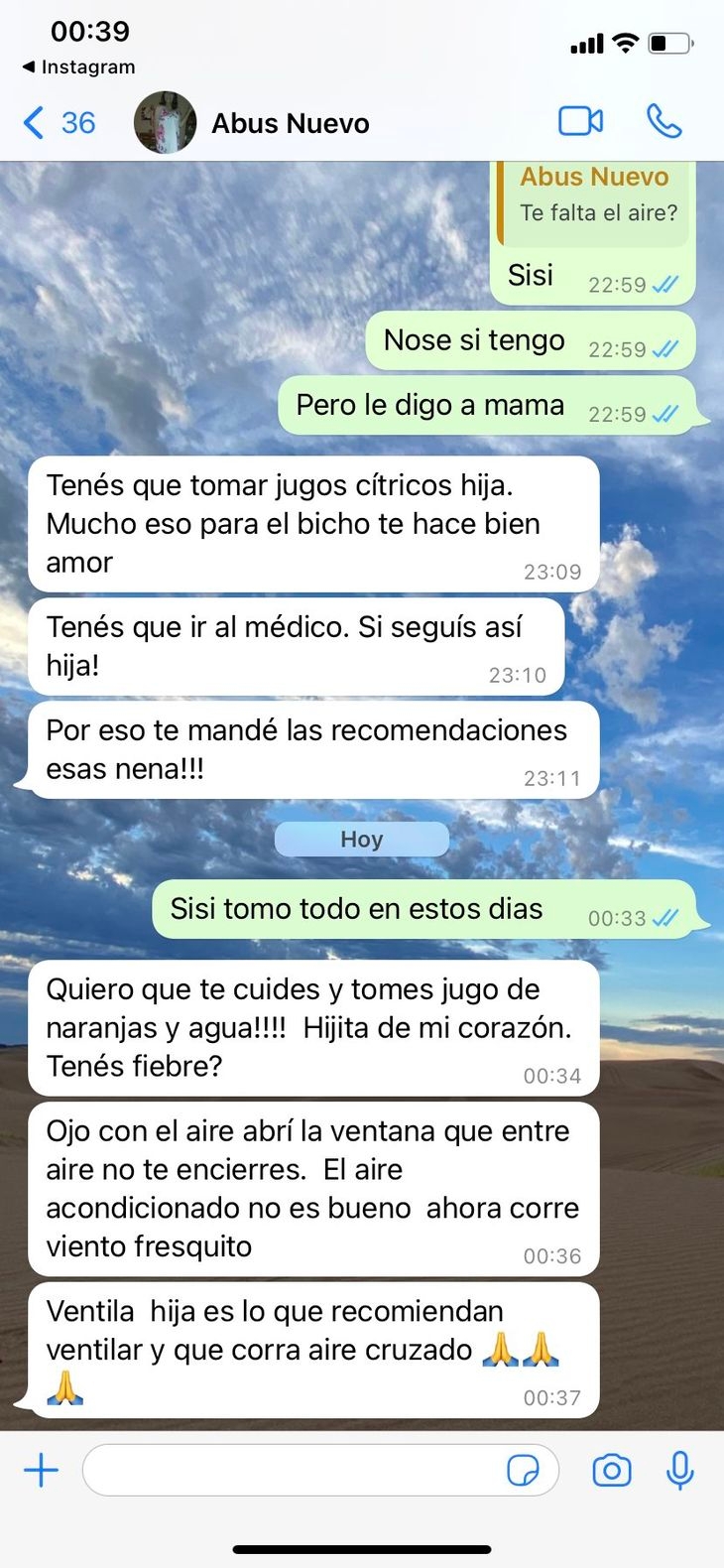Open the camera to send a photo
Image resolution: width=724 pixels, height=1568 pixels.
click(x=611, y=1470)
